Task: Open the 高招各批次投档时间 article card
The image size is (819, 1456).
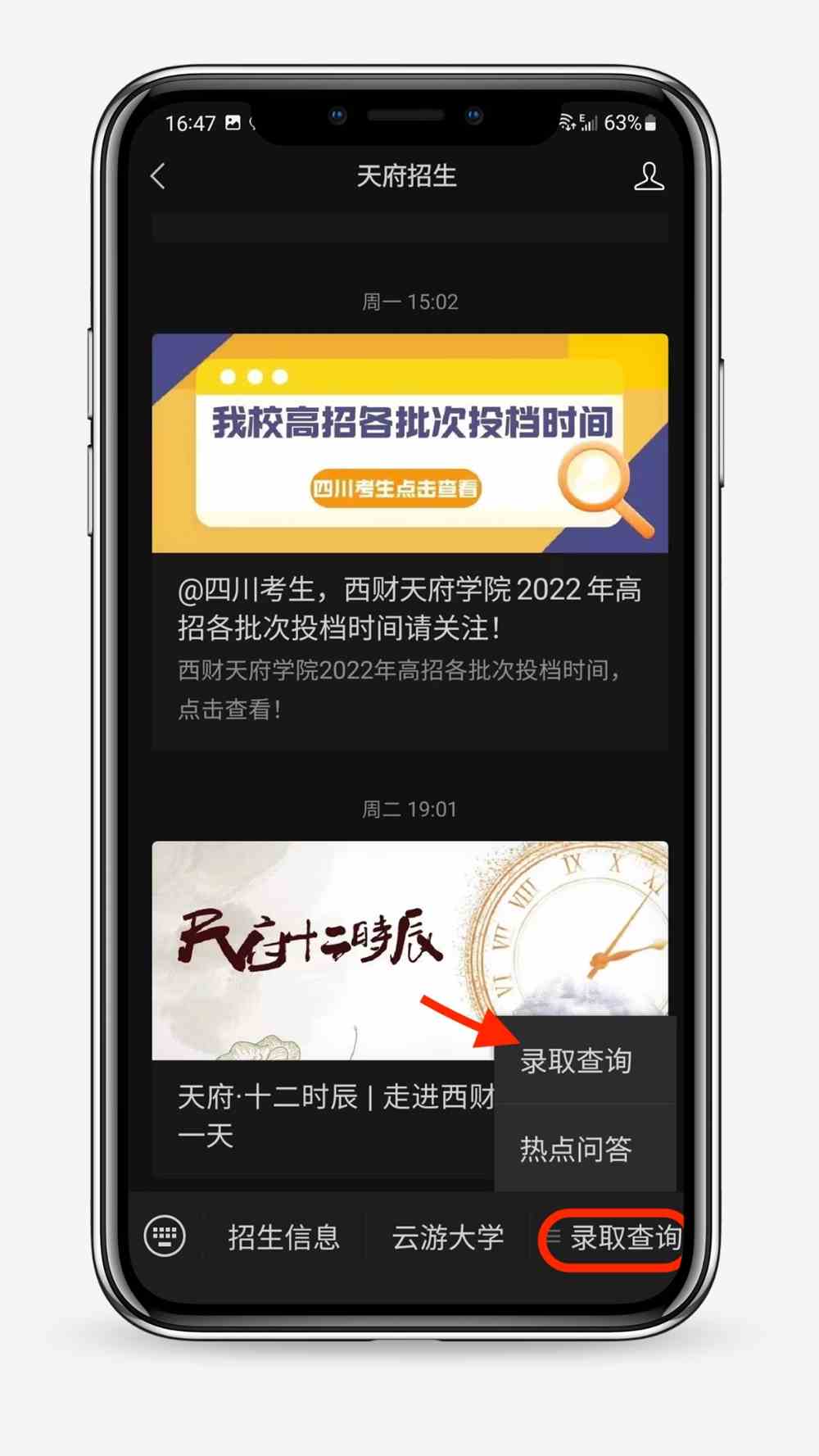Action: tap(409, 541)
